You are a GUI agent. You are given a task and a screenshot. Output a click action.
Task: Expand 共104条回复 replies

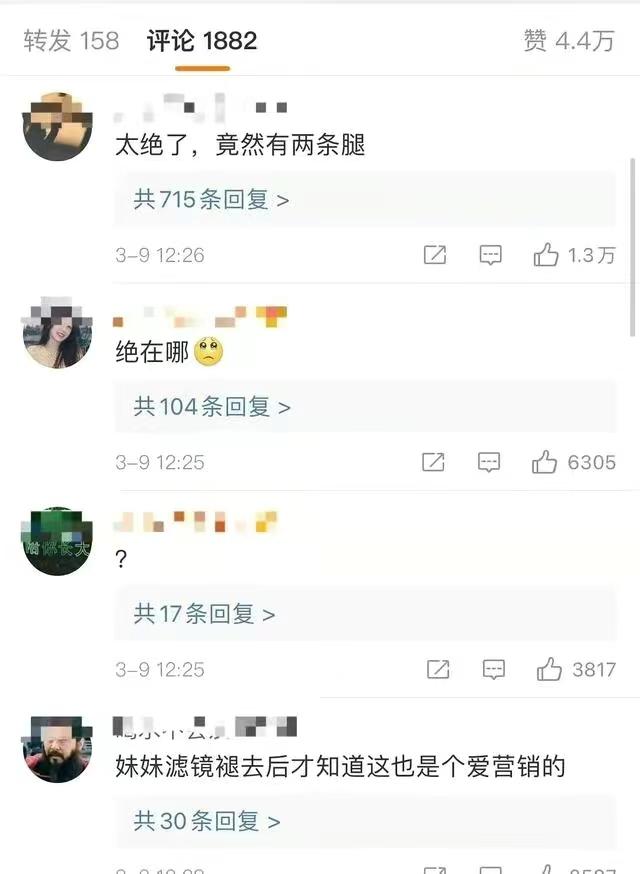(212, 407)
